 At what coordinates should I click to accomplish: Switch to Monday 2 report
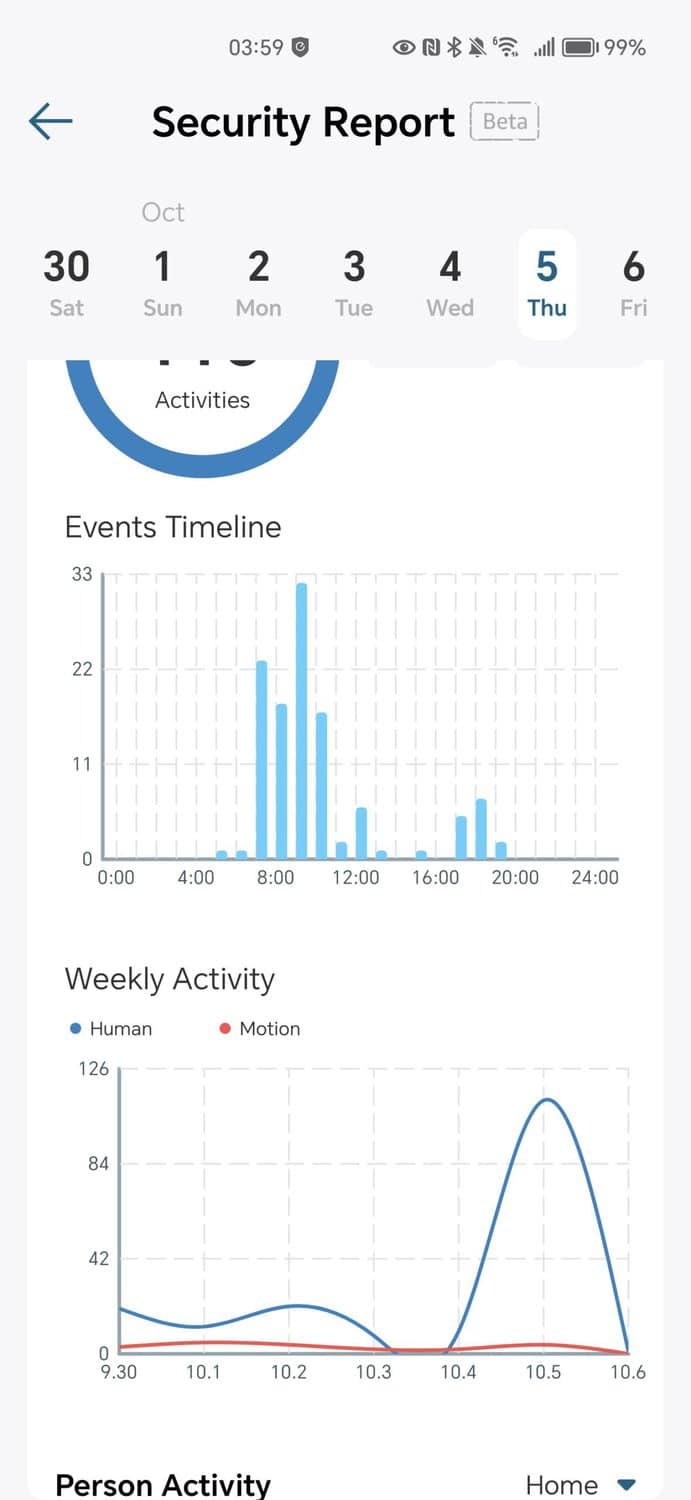(258, 283)
